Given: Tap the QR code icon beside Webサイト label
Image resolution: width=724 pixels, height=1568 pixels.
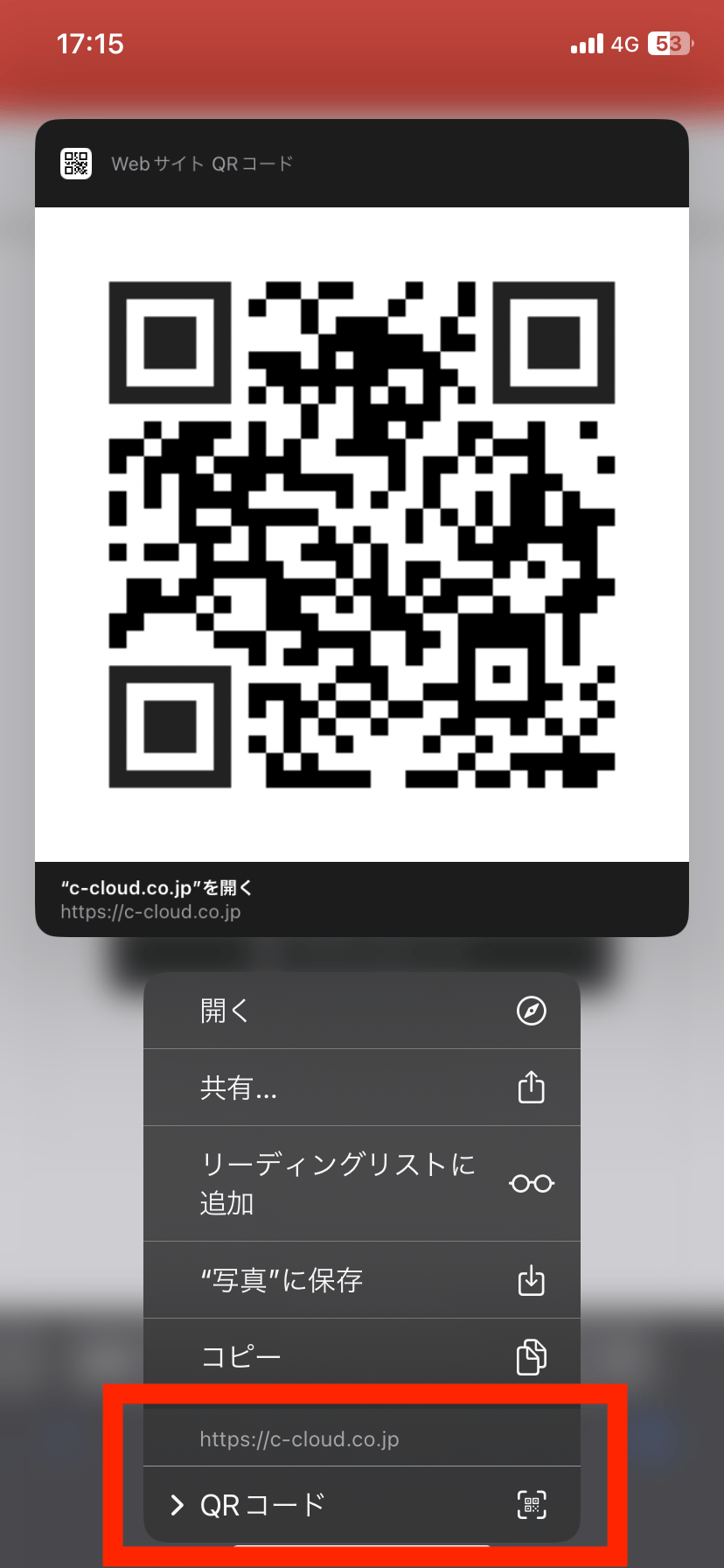Looking at the screenshot, I should click(75, 163).
